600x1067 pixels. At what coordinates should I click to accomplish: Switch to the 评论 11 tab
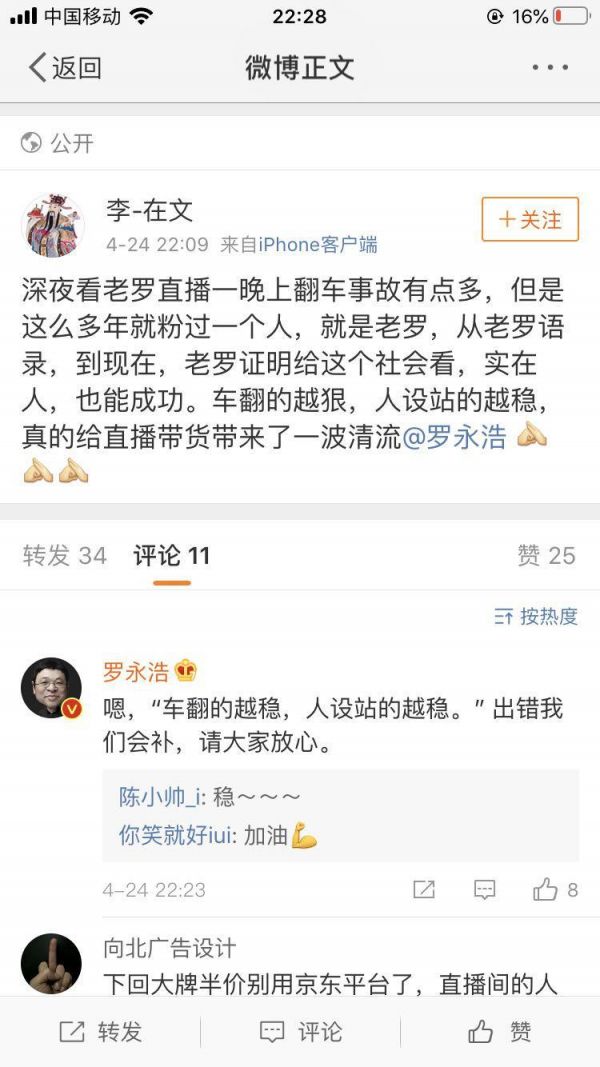point(172,556)
